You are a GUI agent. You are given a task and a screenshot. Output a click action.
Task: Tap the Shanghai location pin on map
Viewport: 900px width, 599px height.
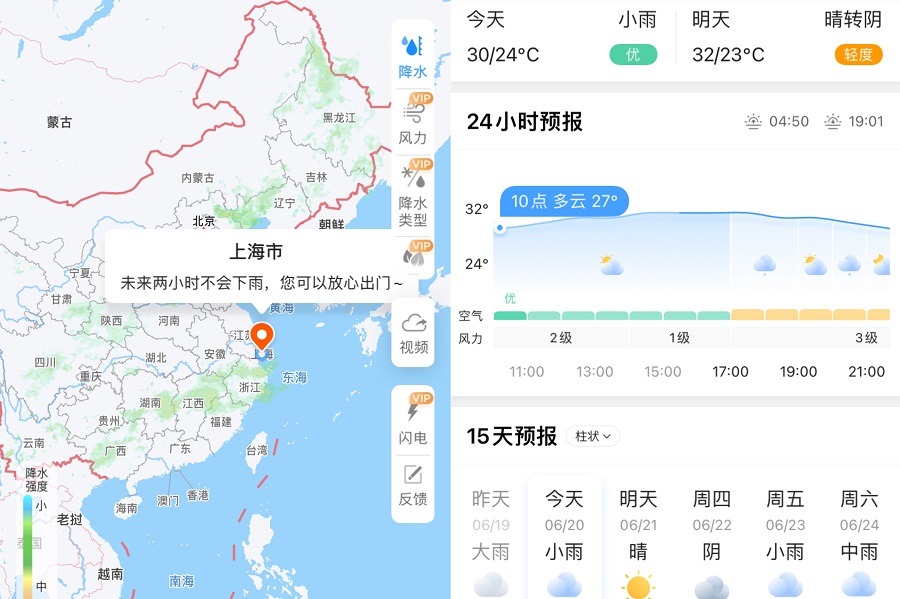(x=262, y=338)
